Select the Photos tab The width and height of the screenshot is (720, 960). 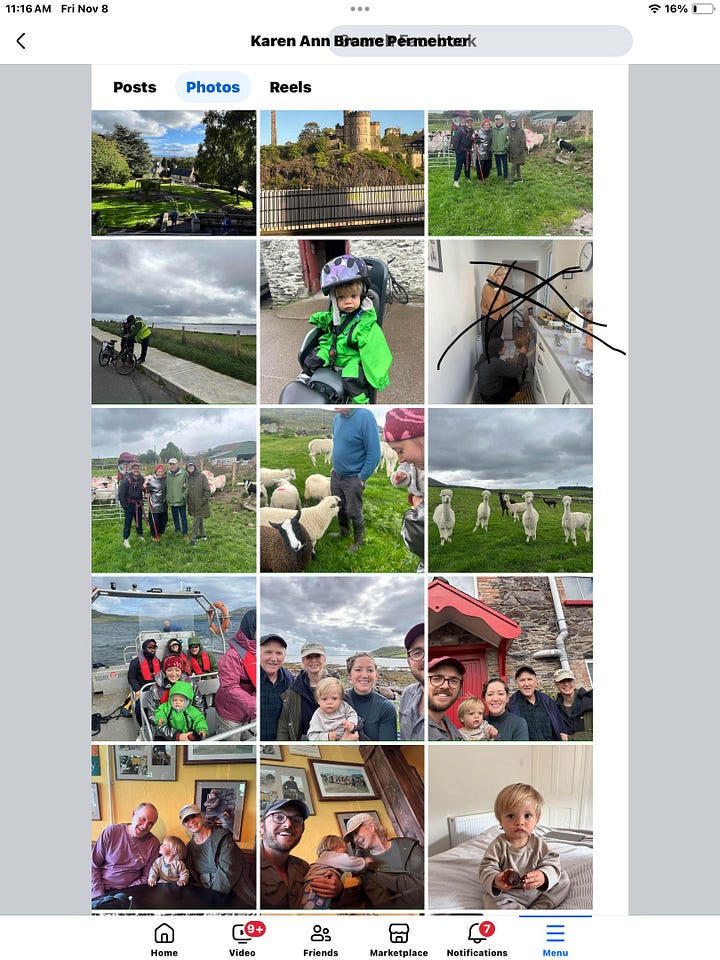point(213,87)
